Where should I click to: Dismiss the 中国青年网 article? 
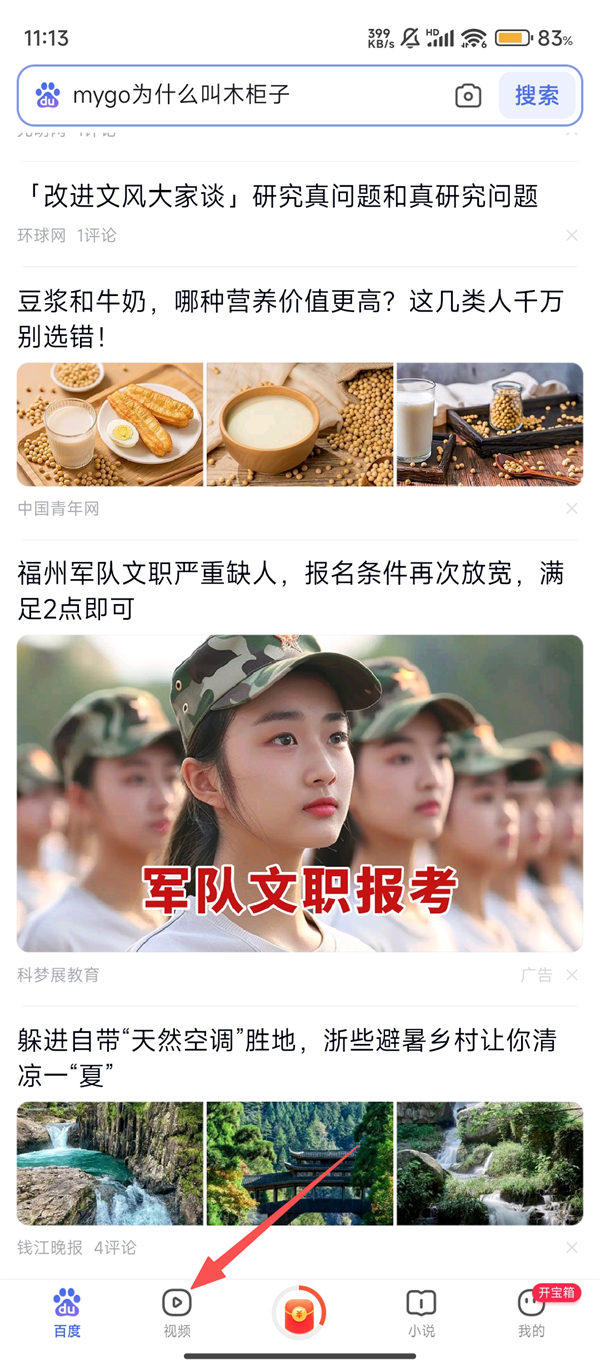[x=572, y=509]
